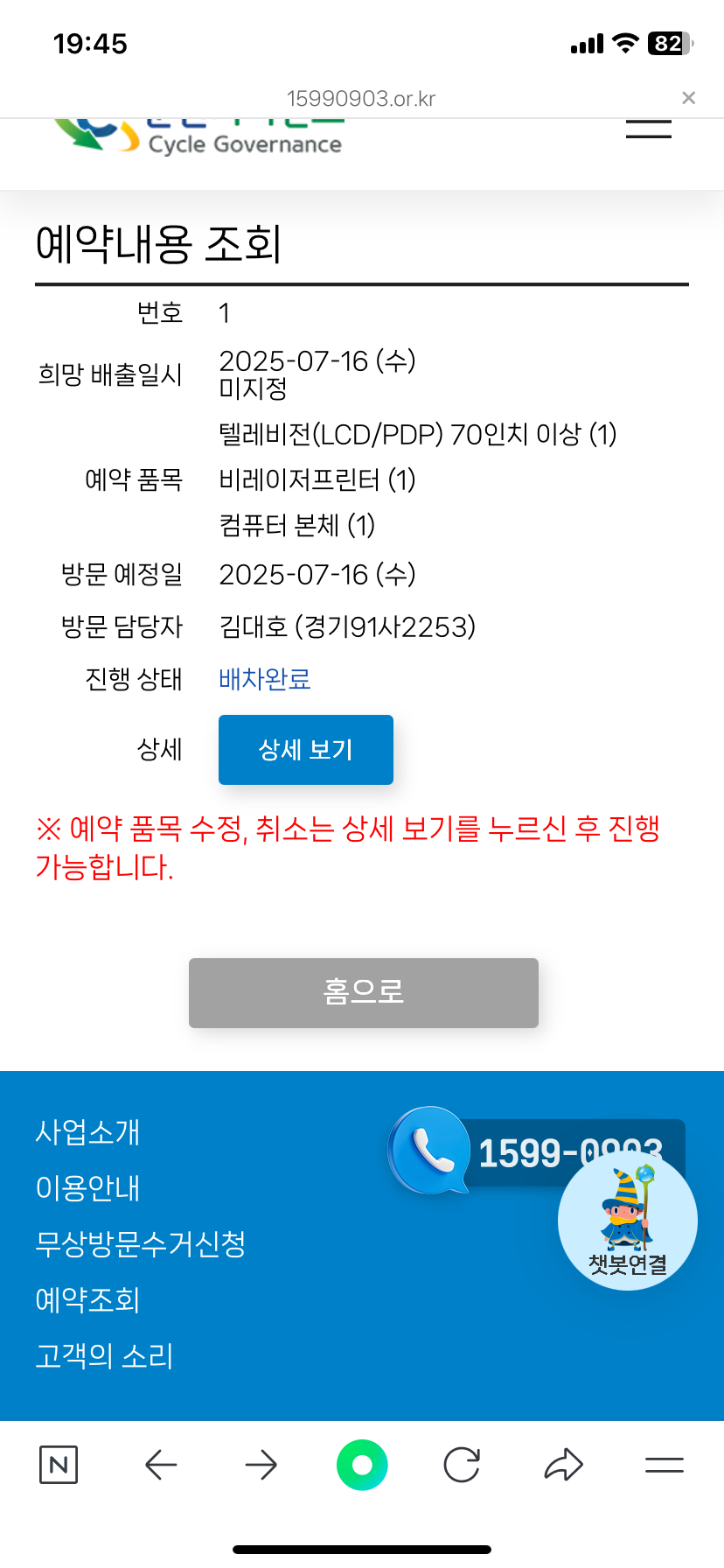This screenshot has height=1568, width=724.
Task: Open the 사업소개 footer link
Action: (x=87, y=1132)
